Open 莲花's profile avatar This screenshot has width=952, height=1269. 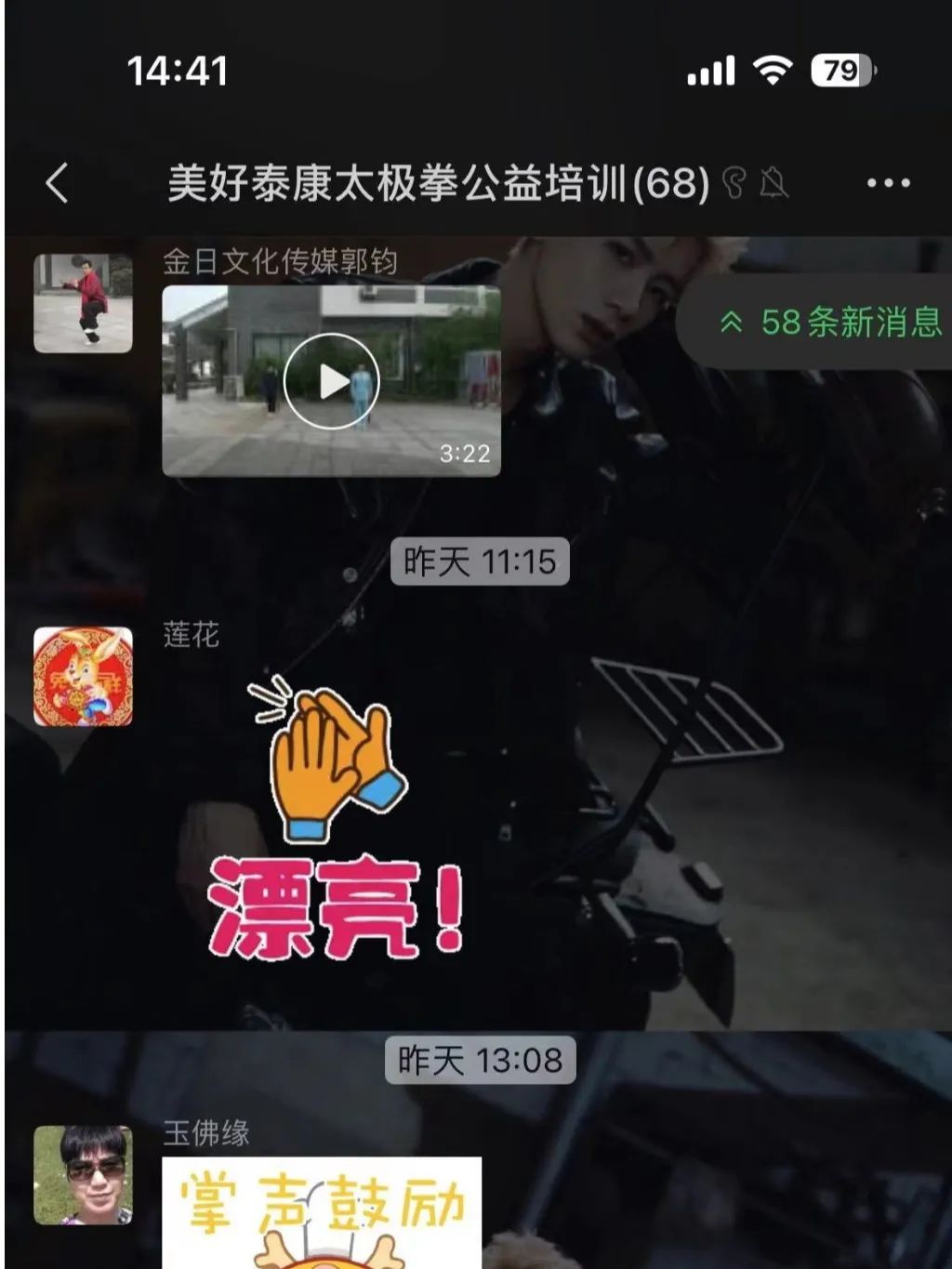[83, 677]
